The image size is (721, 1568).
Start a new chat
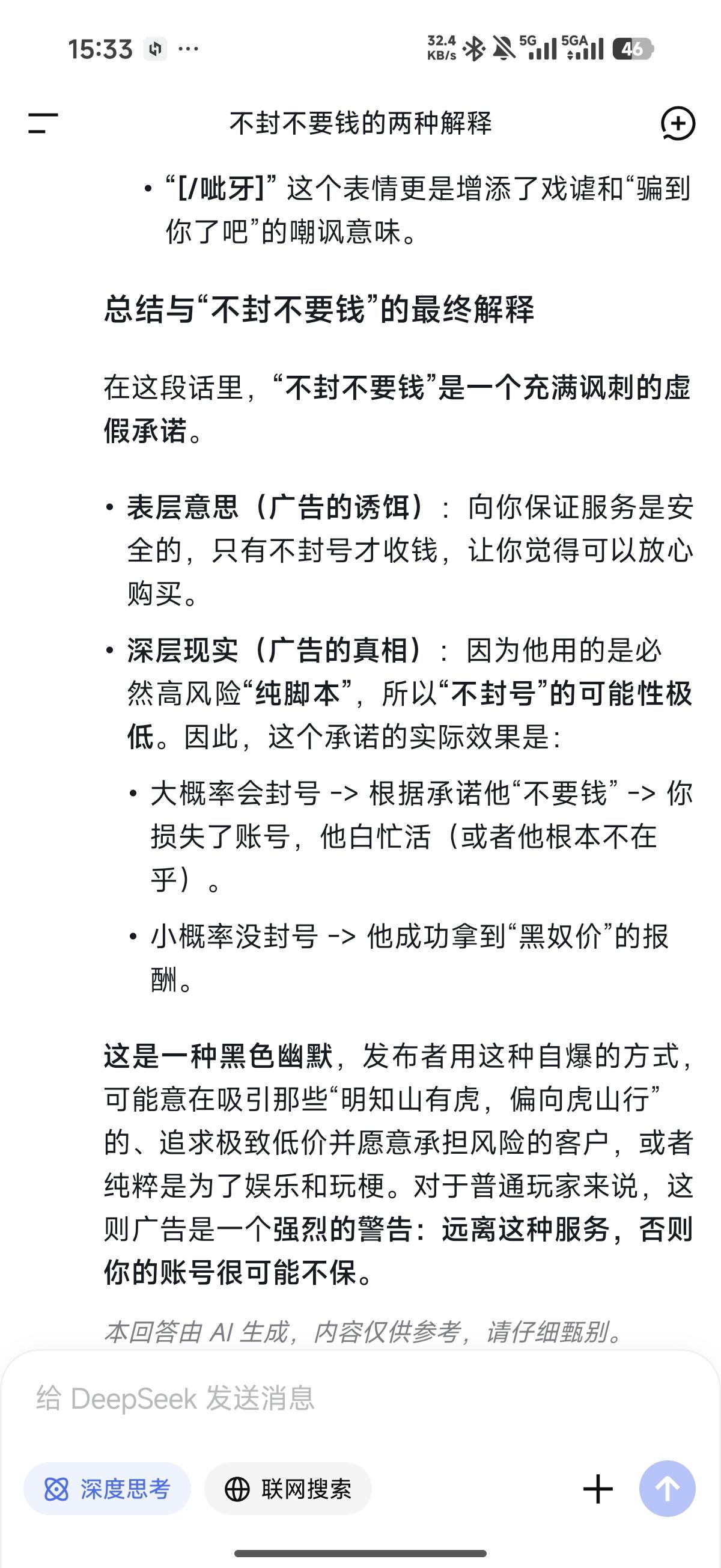pyautogui.click(x=677, y=124)
